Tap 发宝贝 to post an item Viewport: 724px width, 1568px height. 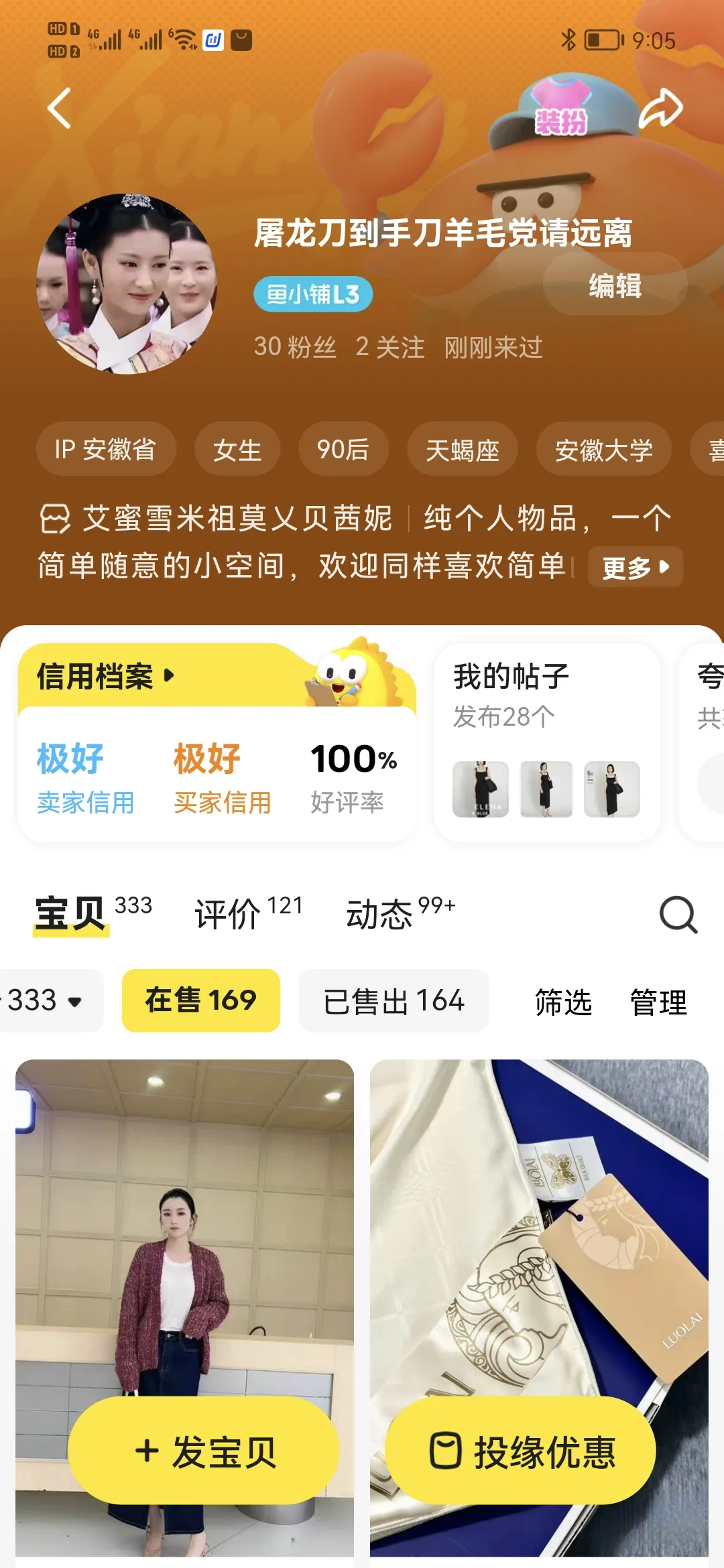pos(204,1451)
